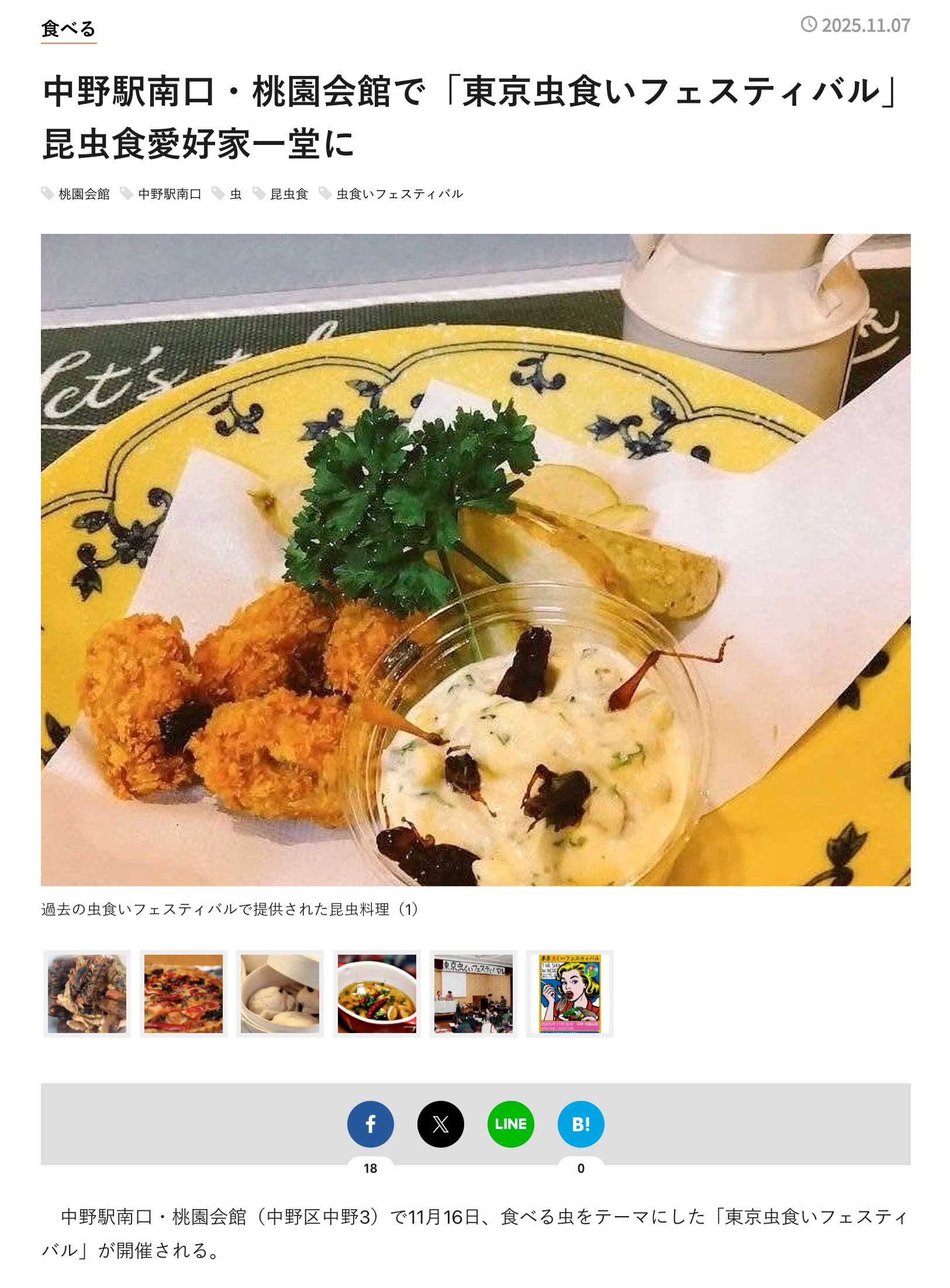Send this article via LINE
This screenshot has height=1288, width=950.
pos(510,1124)
